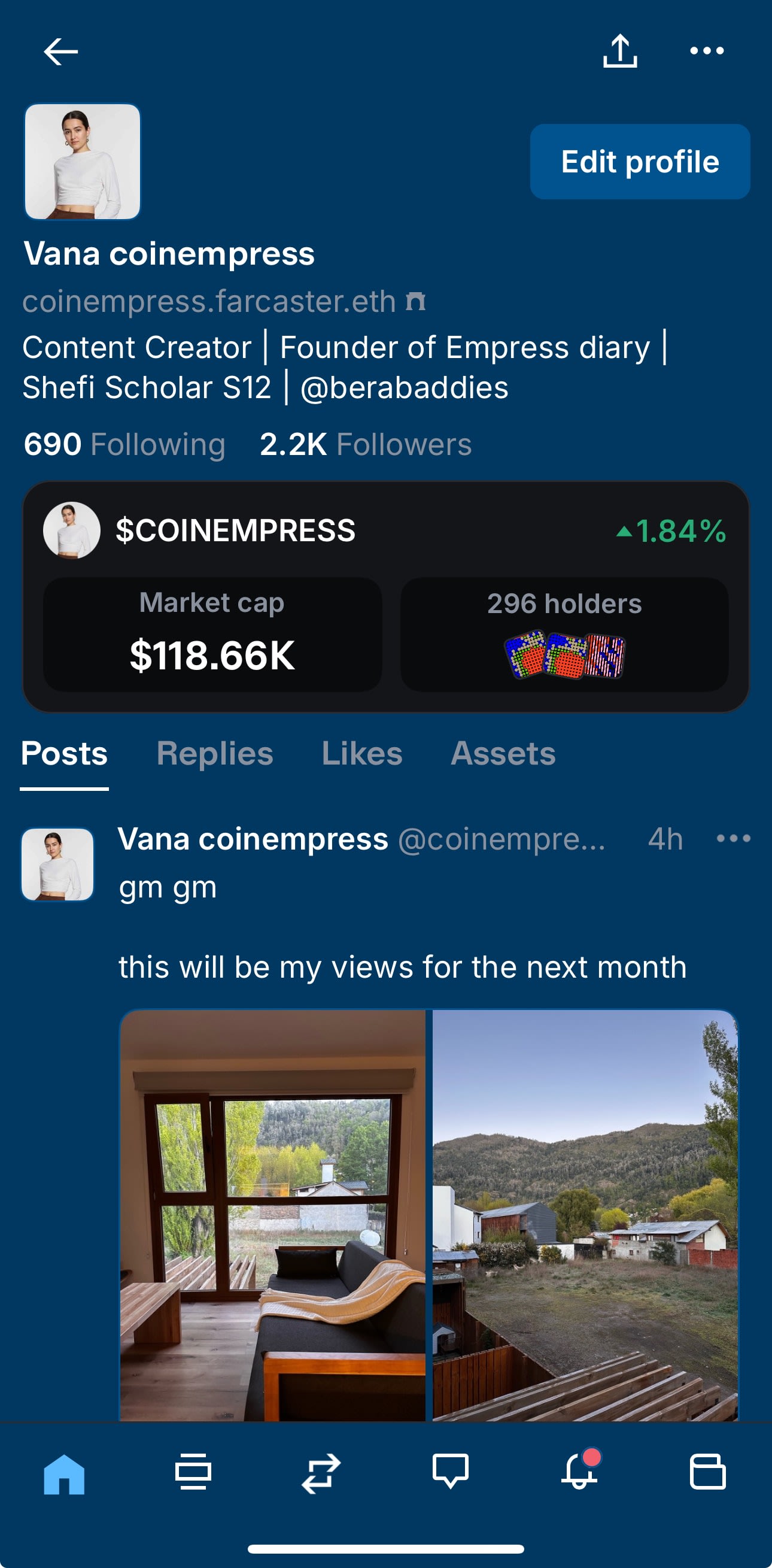Share this profile
Screen dimensions: 772x1568
click(619, 51)
